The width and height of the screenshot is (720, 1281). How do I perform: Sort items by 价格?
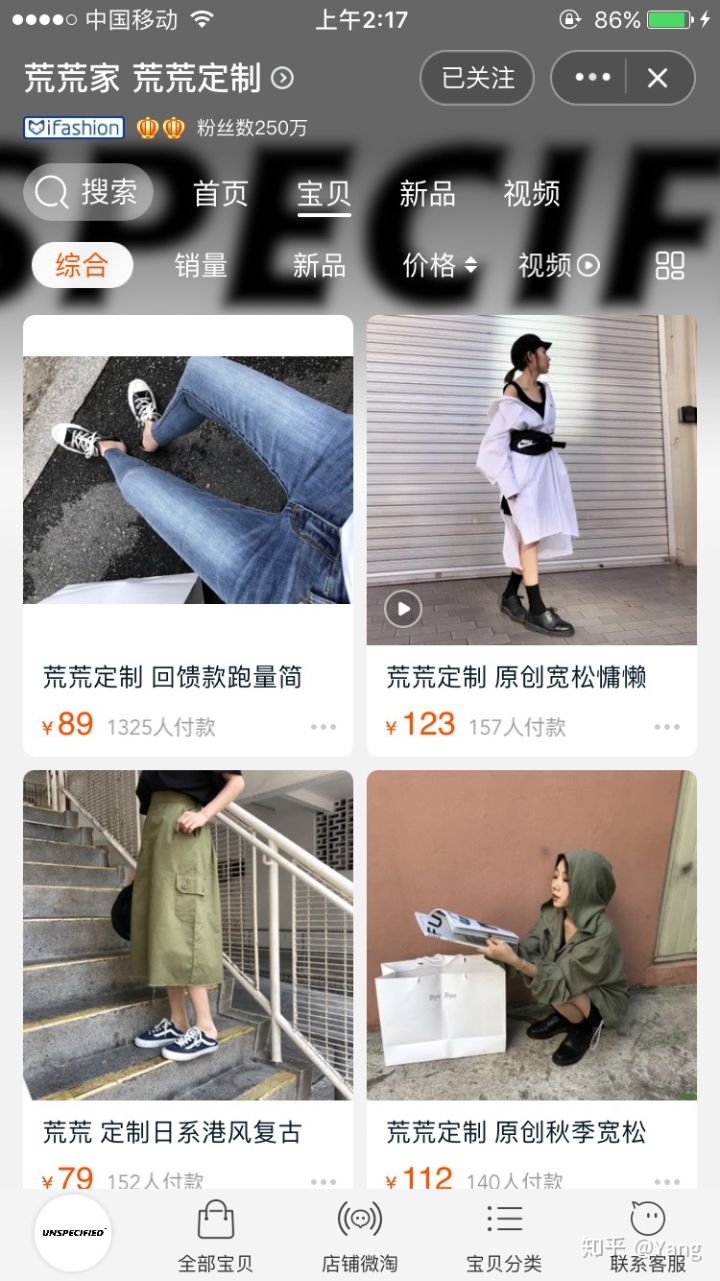(x=439, y=265)
